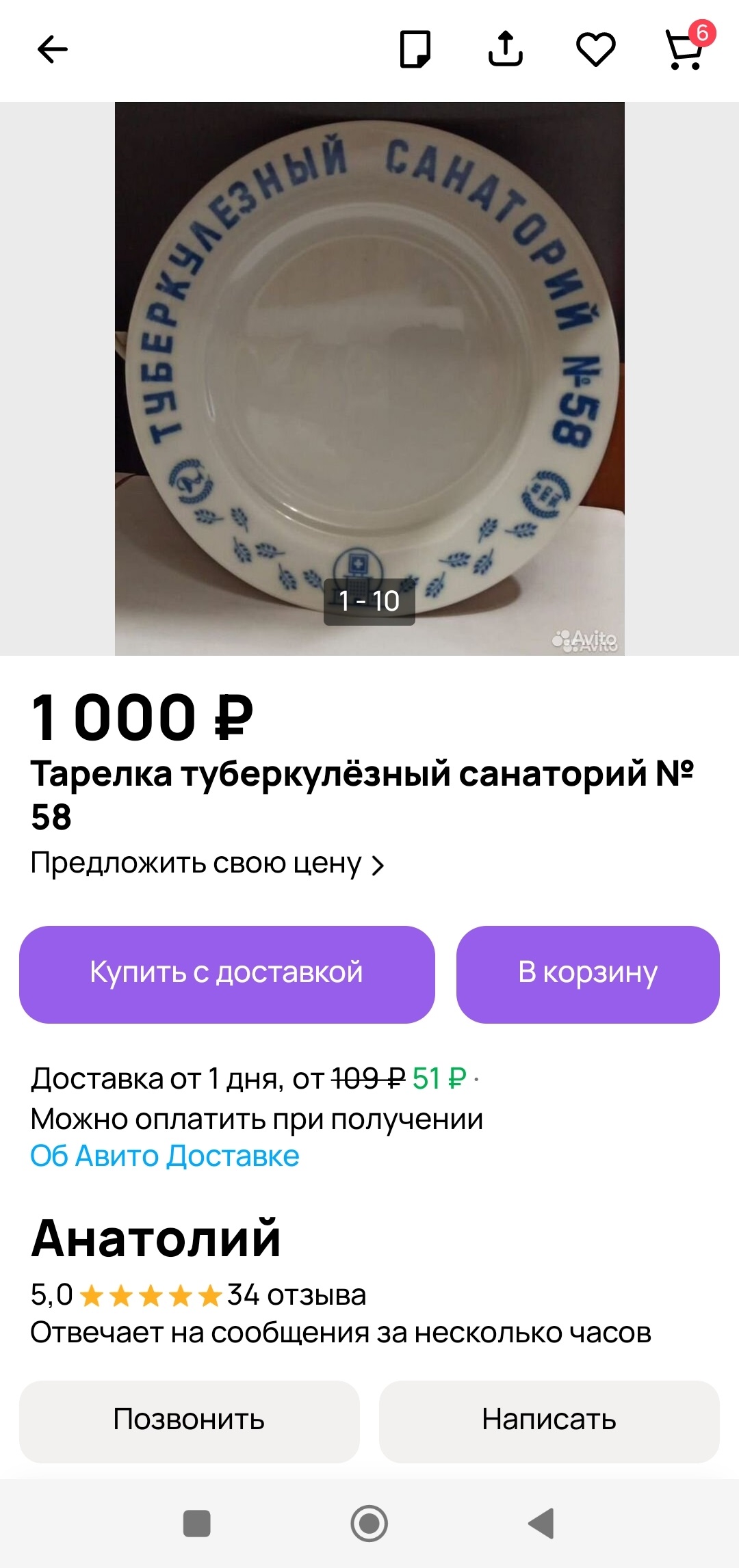Message the seller via 'Написать'

coord(549,1420)
